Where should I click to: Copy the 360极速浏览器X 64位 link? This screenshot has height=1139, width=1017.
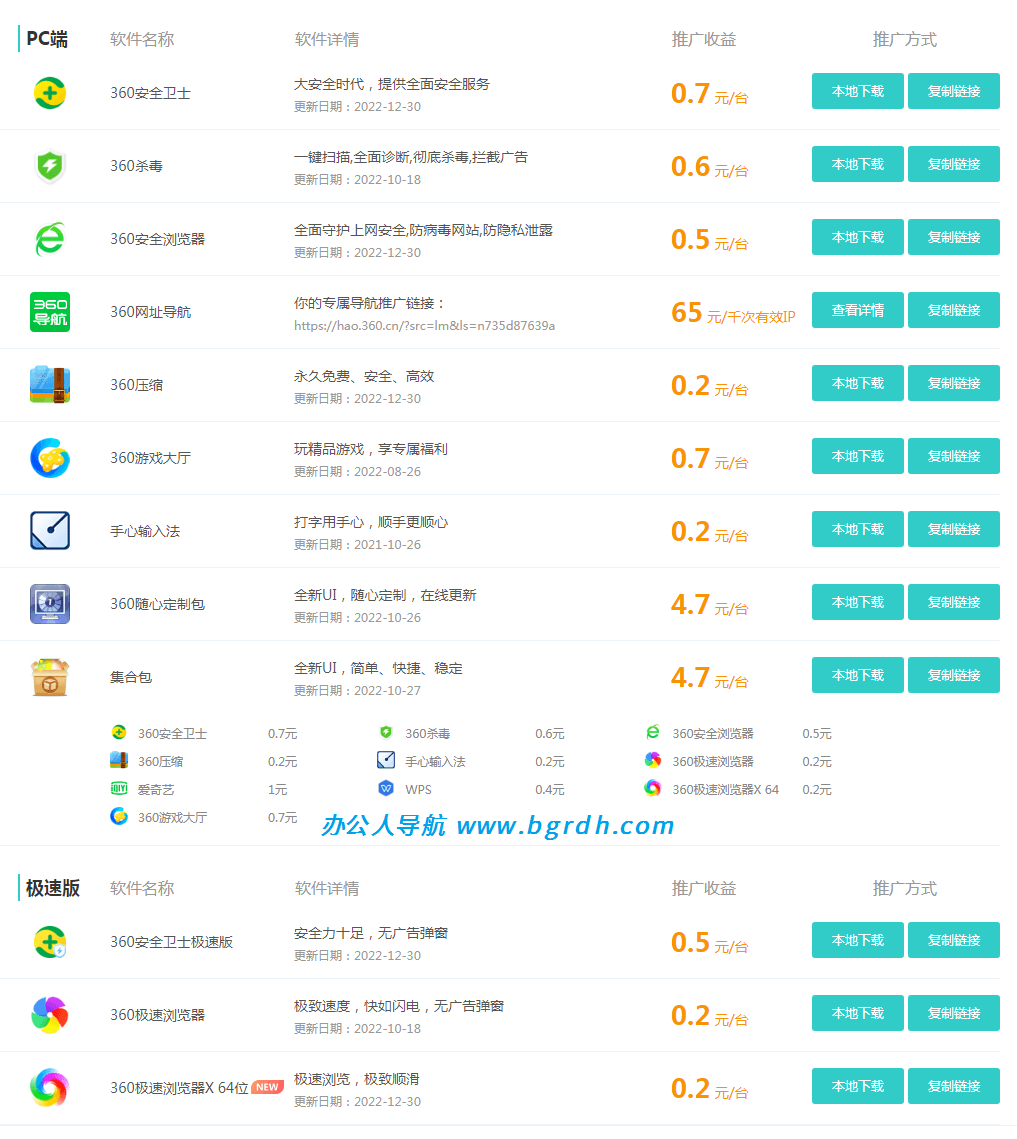[x=953, y=1086]
